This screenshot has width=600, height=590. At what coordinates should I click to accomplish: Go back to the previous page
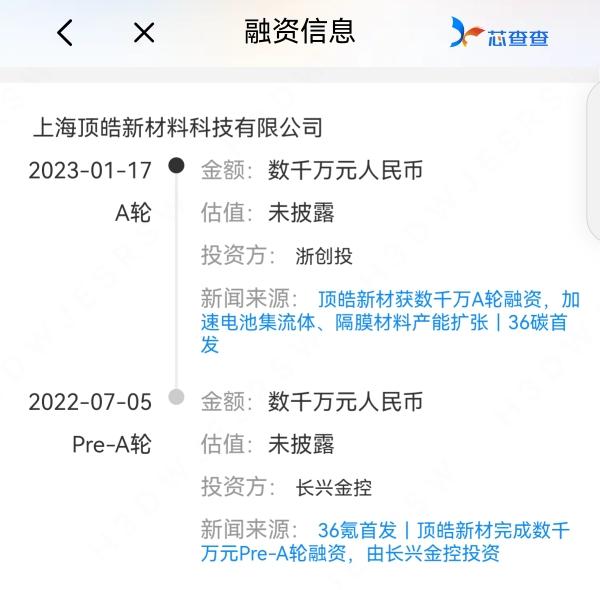[65, 33]
